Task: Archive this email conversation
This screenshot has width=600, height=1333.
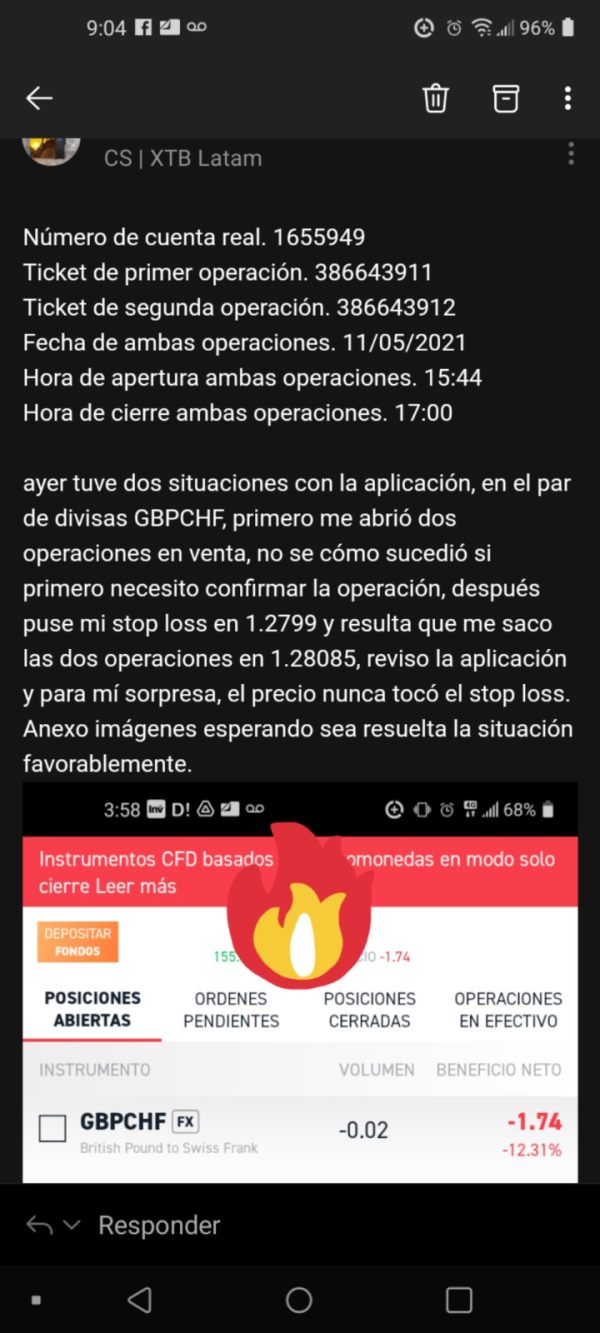Action: (506, 98)
